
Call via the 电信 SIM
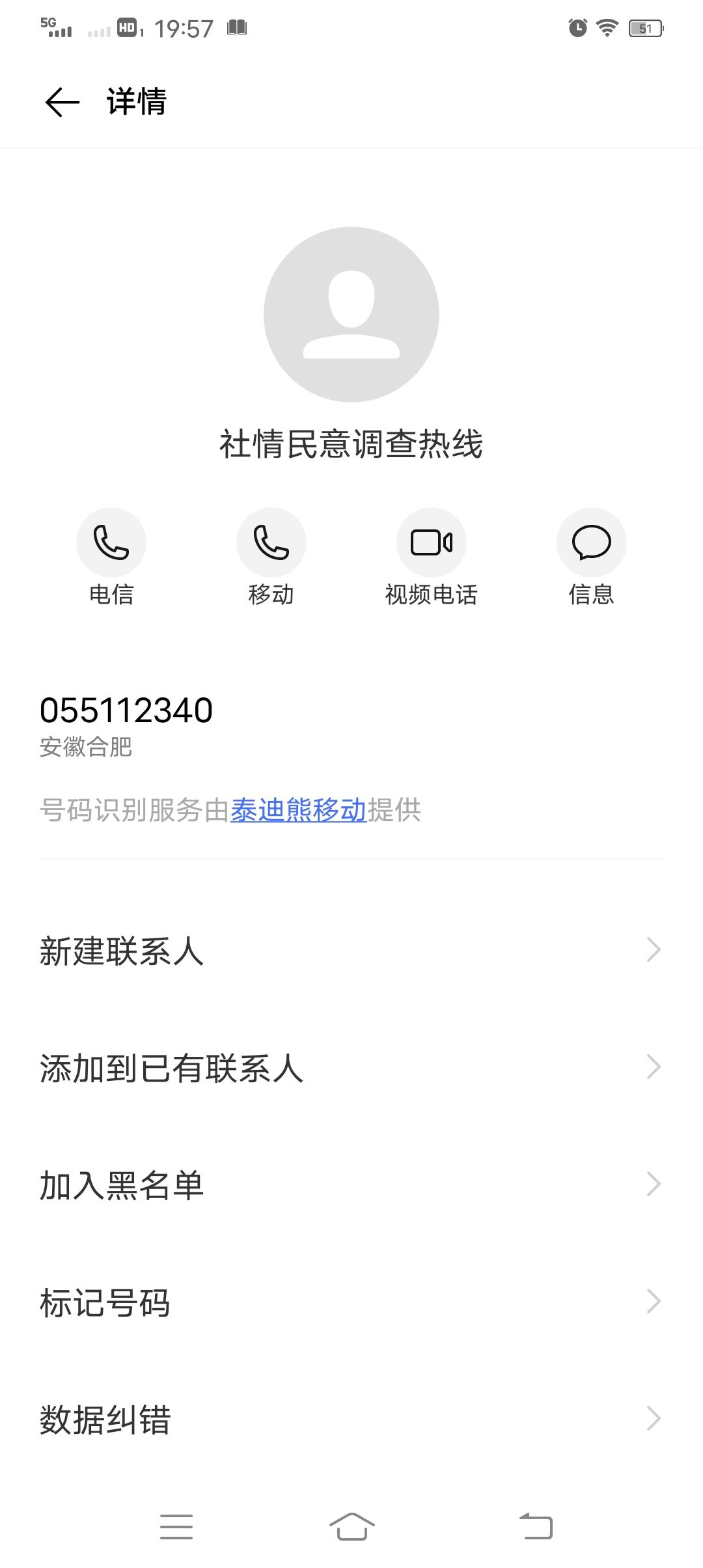111,542
